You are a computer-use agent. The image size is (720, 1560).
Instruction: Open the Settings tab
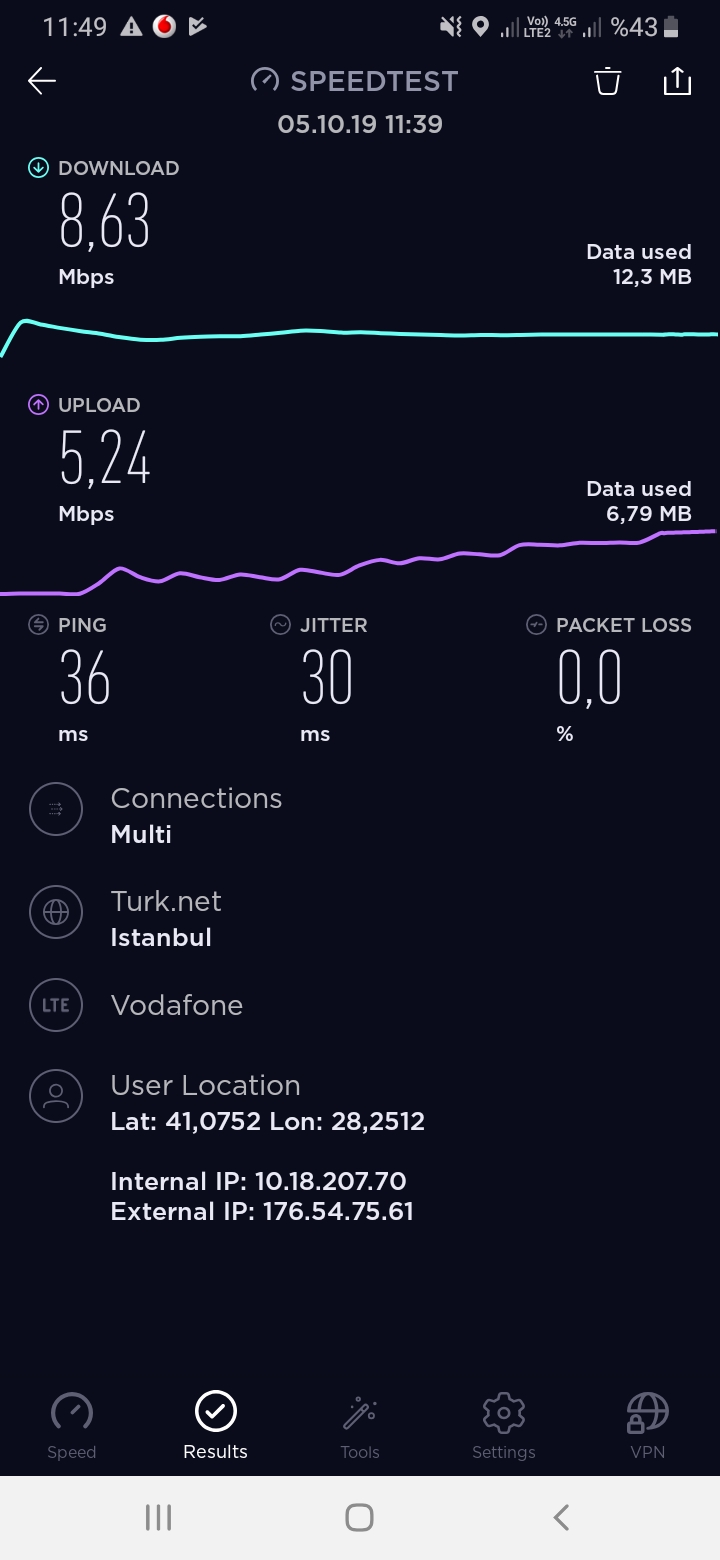pyautogui.click(x=504, y=1426)
